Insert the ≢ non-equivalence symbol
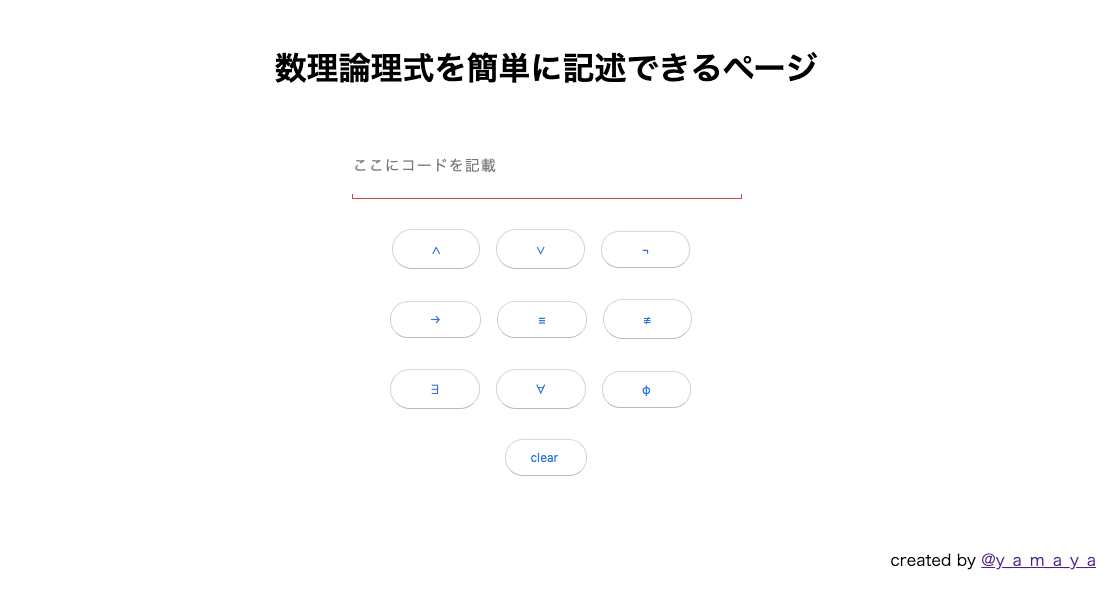Viewport: 1103px width, 590px height. click(x=647, y=319)
